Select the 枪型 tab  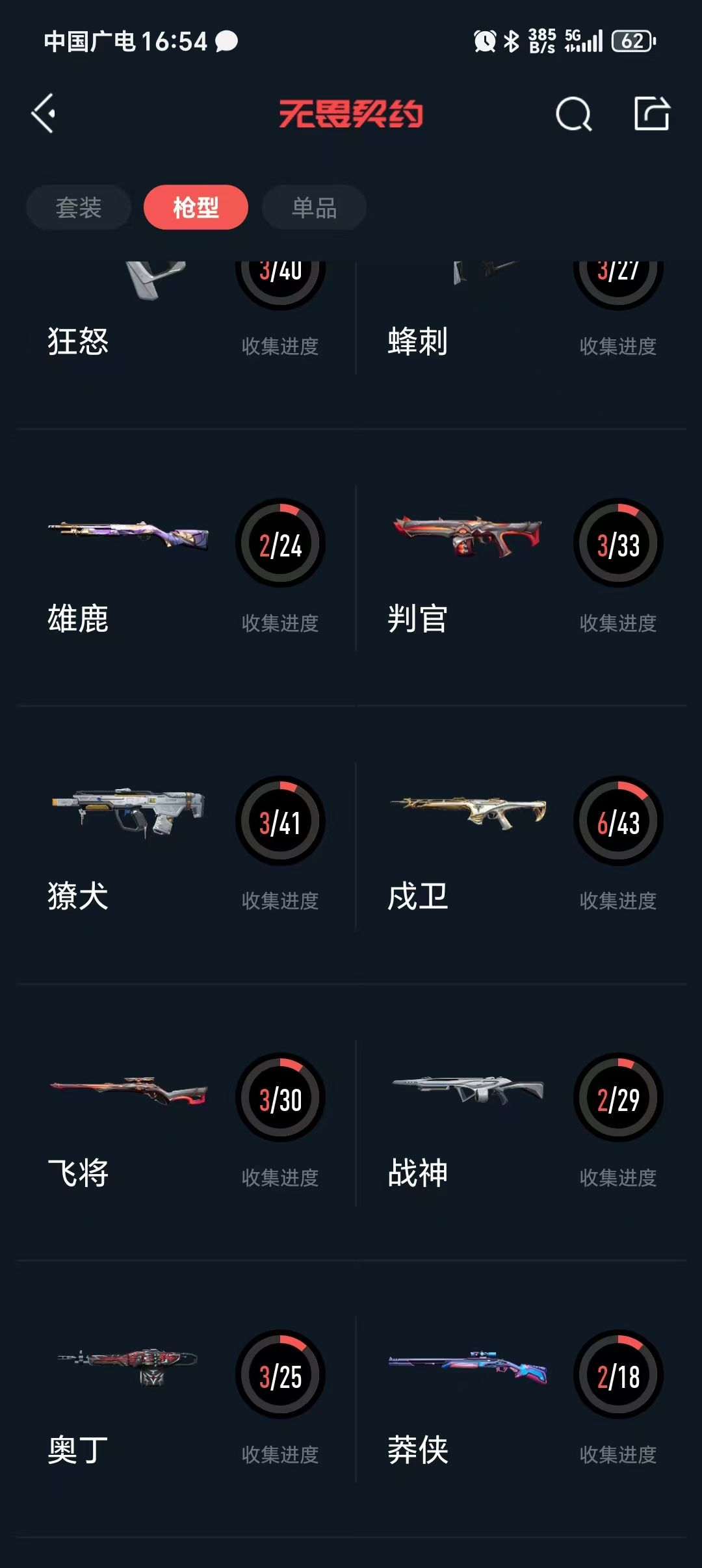click(196, 207)
